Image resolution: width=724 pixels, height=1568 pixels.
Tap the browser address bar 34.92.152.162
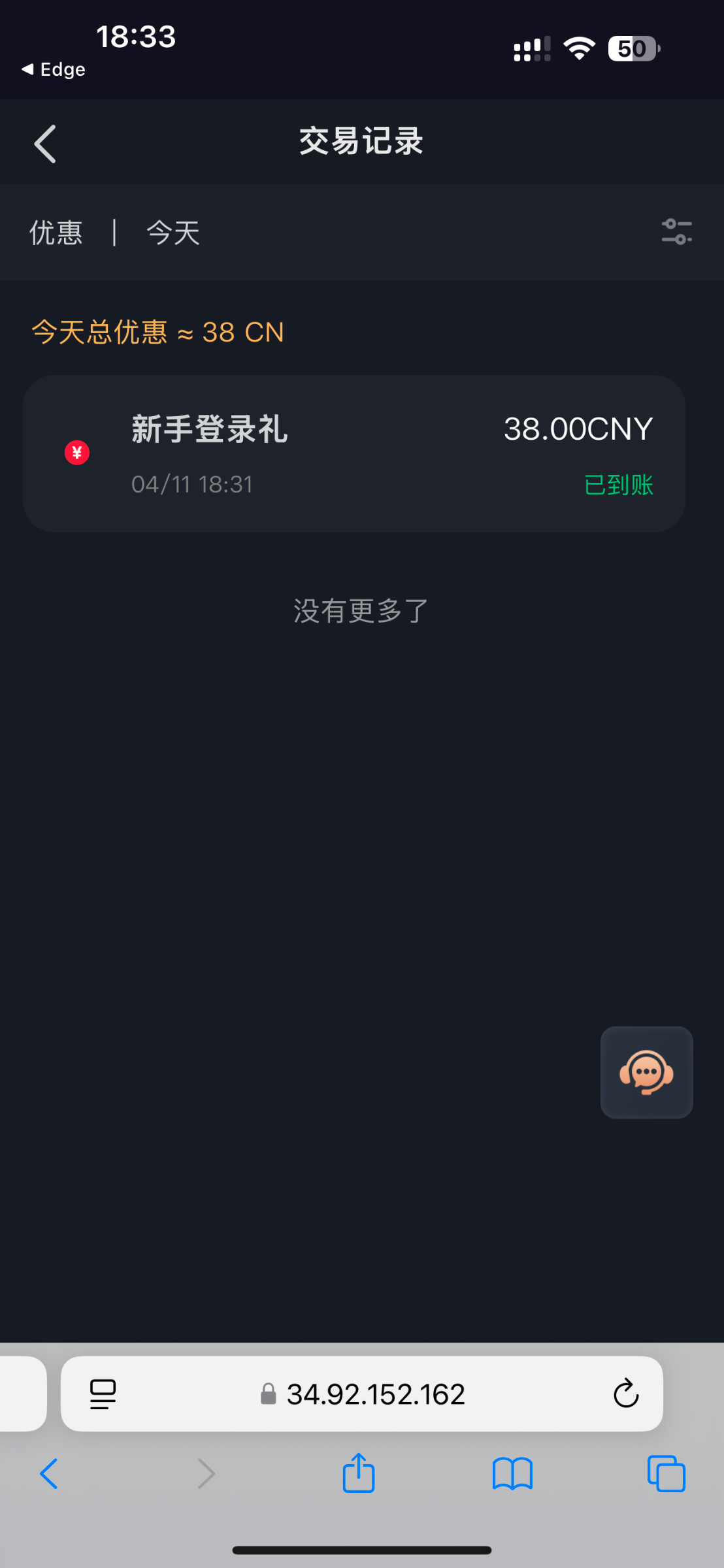tap(363, 1394)
